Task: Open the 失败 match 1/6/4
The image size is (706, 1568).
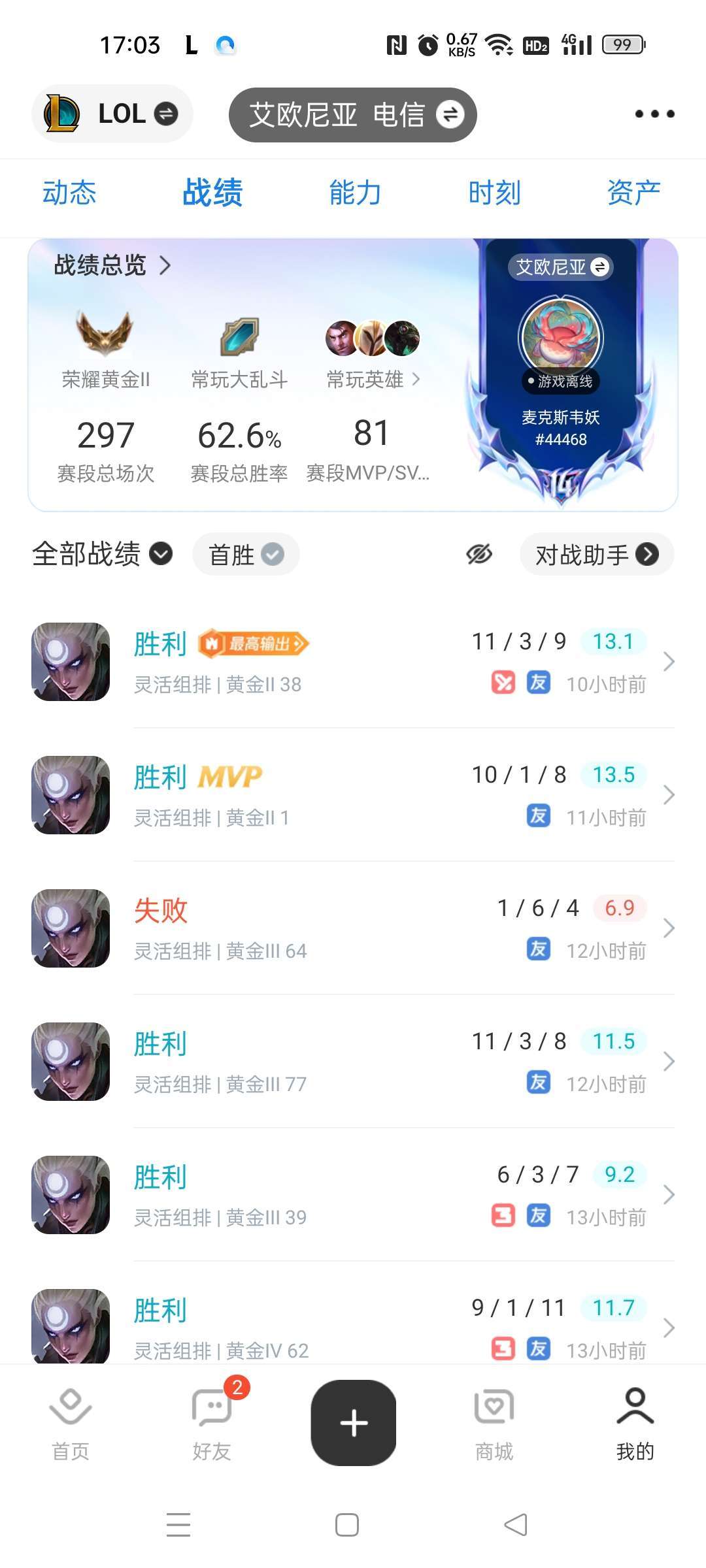Action: (x=353, y=928)
